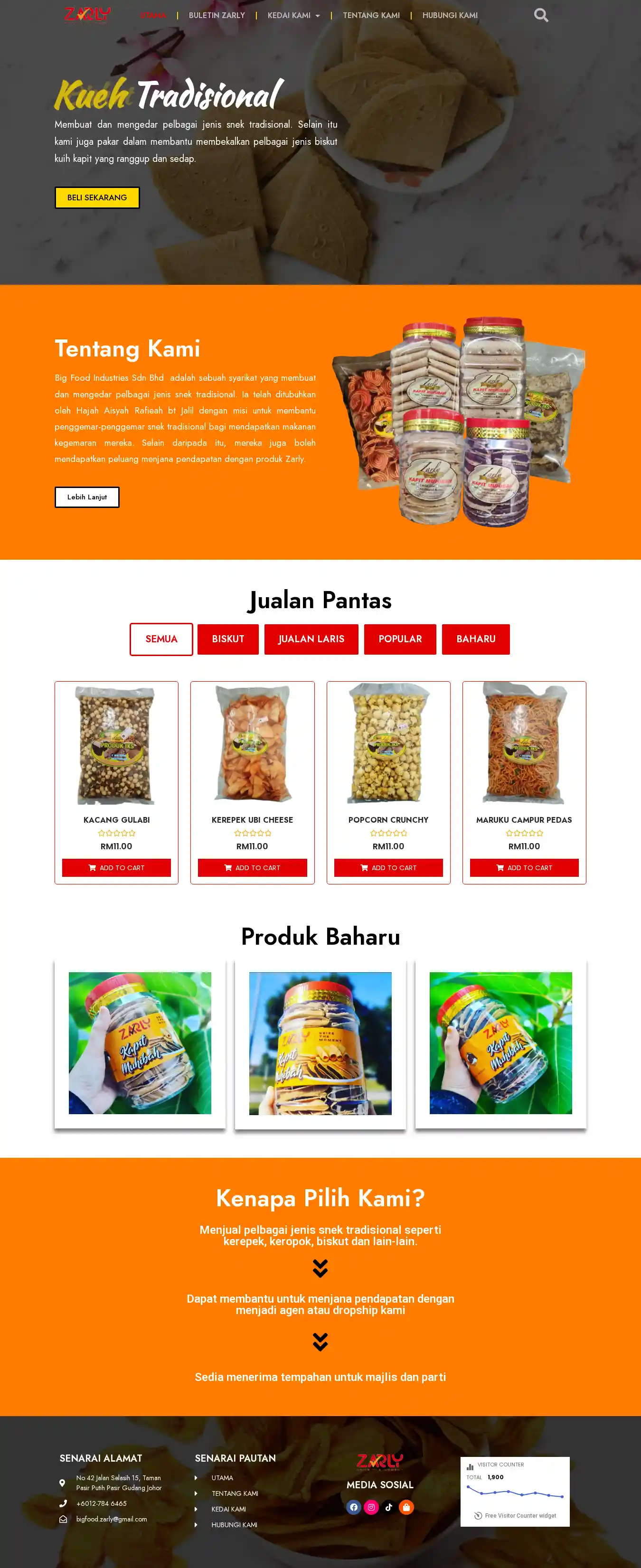This screenshot has width=641, height=1568.
Task: Open Kedai Kami link in footer
Action: 229,1509
